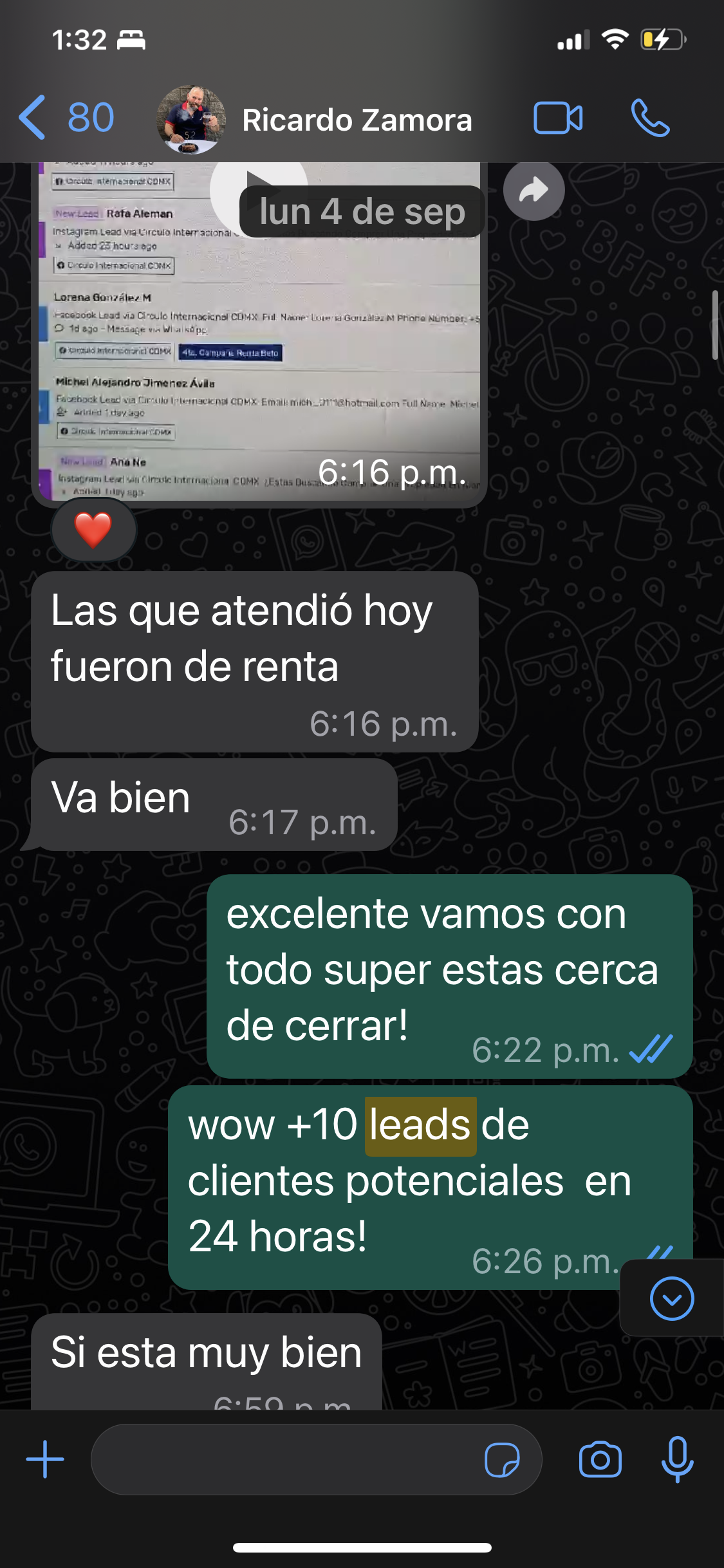The image size is (724, 1568).
Task: Go back to the chats list
Action: 32,118
